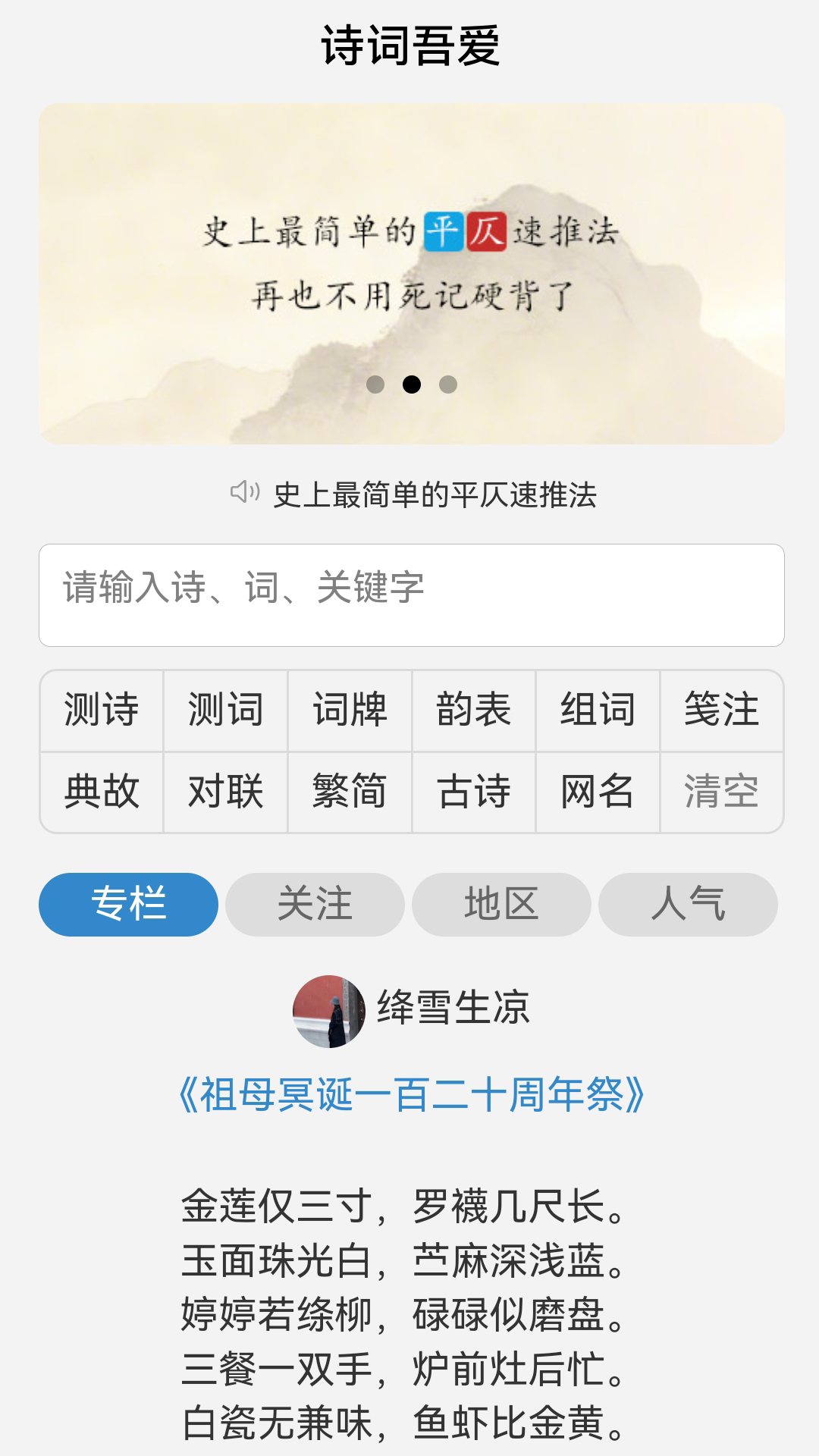The height and width of the screenshot is (1456, 819).
Task: Open the 测诗 poem-check tool
Action: (101, 711)
